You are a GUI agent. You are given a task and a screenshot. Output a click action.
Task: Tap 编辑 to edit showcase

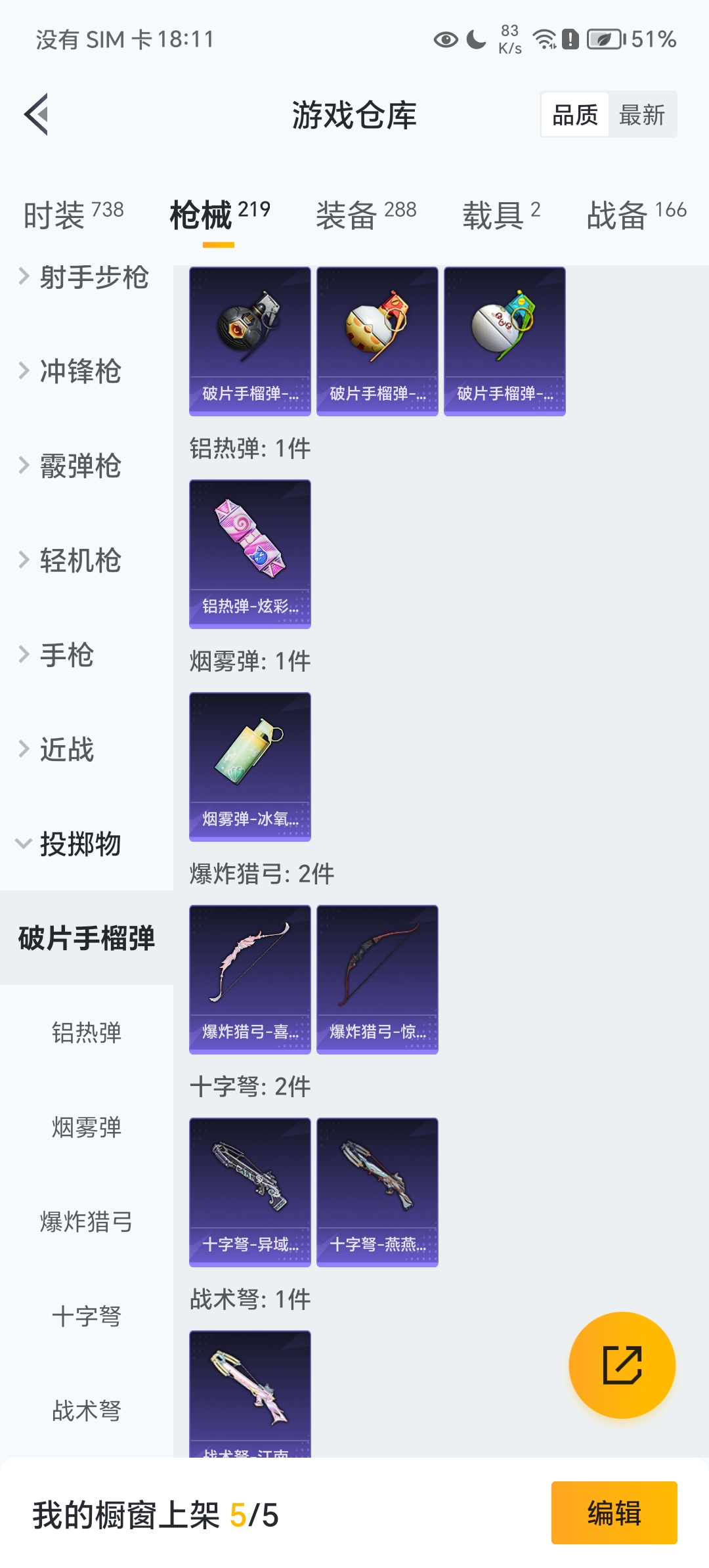point(614,1513)
